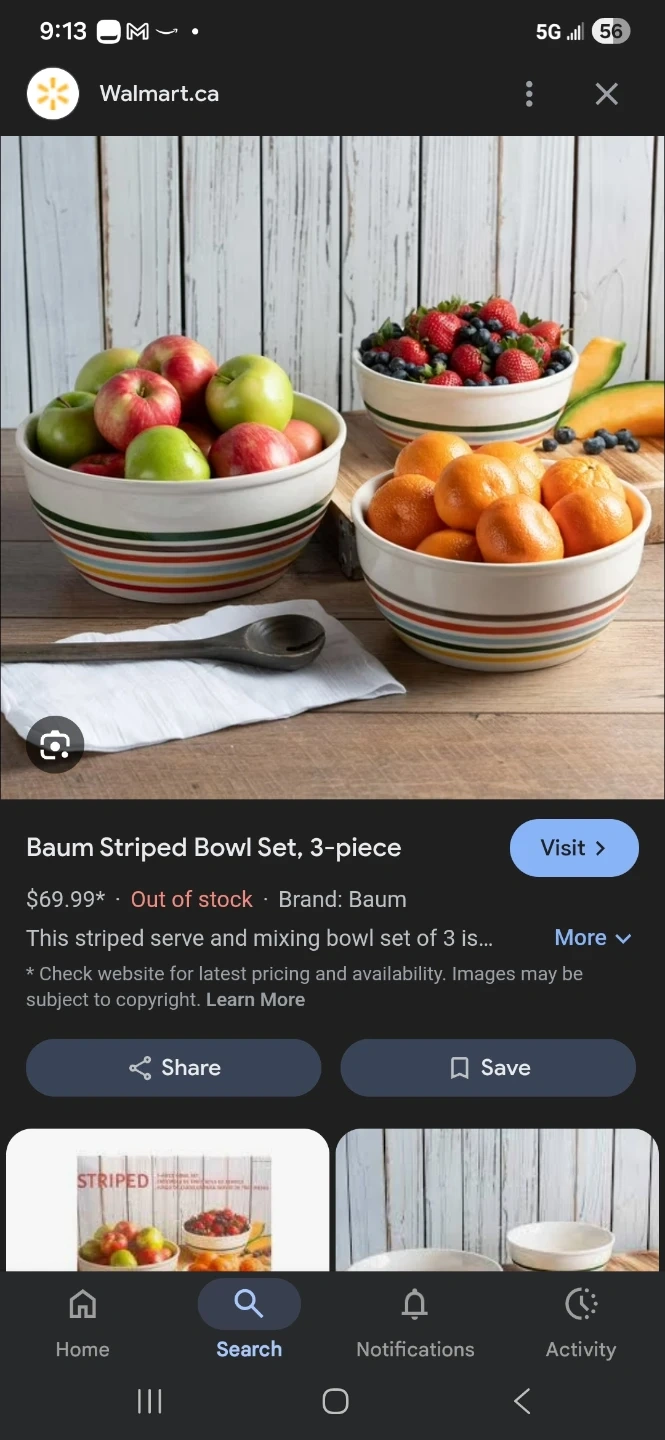
Task: Close the image viewer
Action: tap(606, 94)
